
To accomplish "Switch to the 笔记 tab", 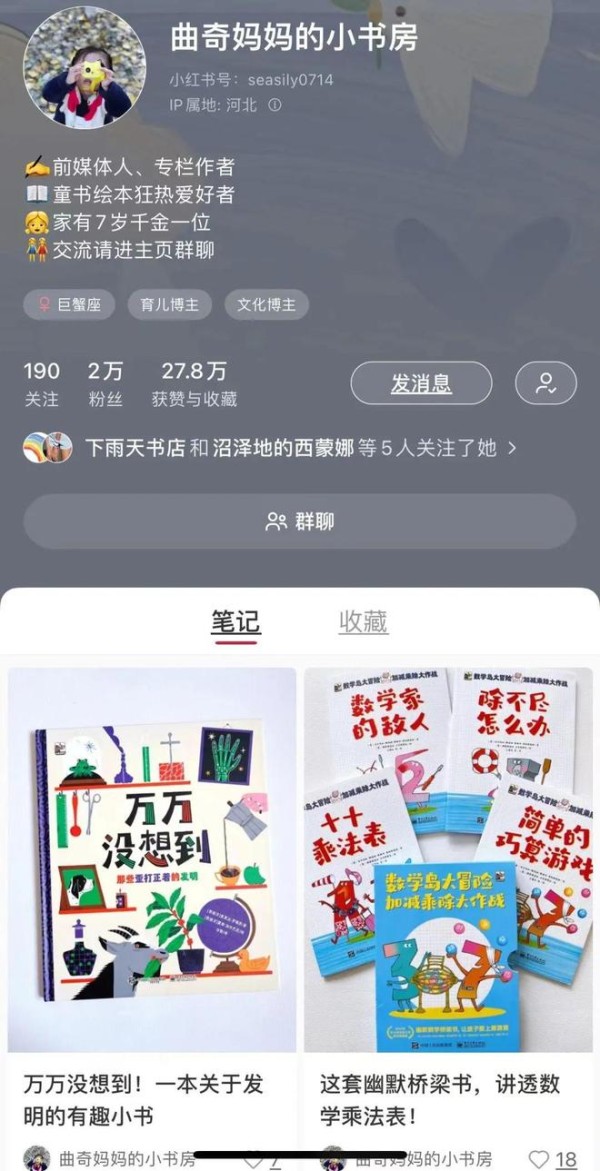I will (236, 622).
